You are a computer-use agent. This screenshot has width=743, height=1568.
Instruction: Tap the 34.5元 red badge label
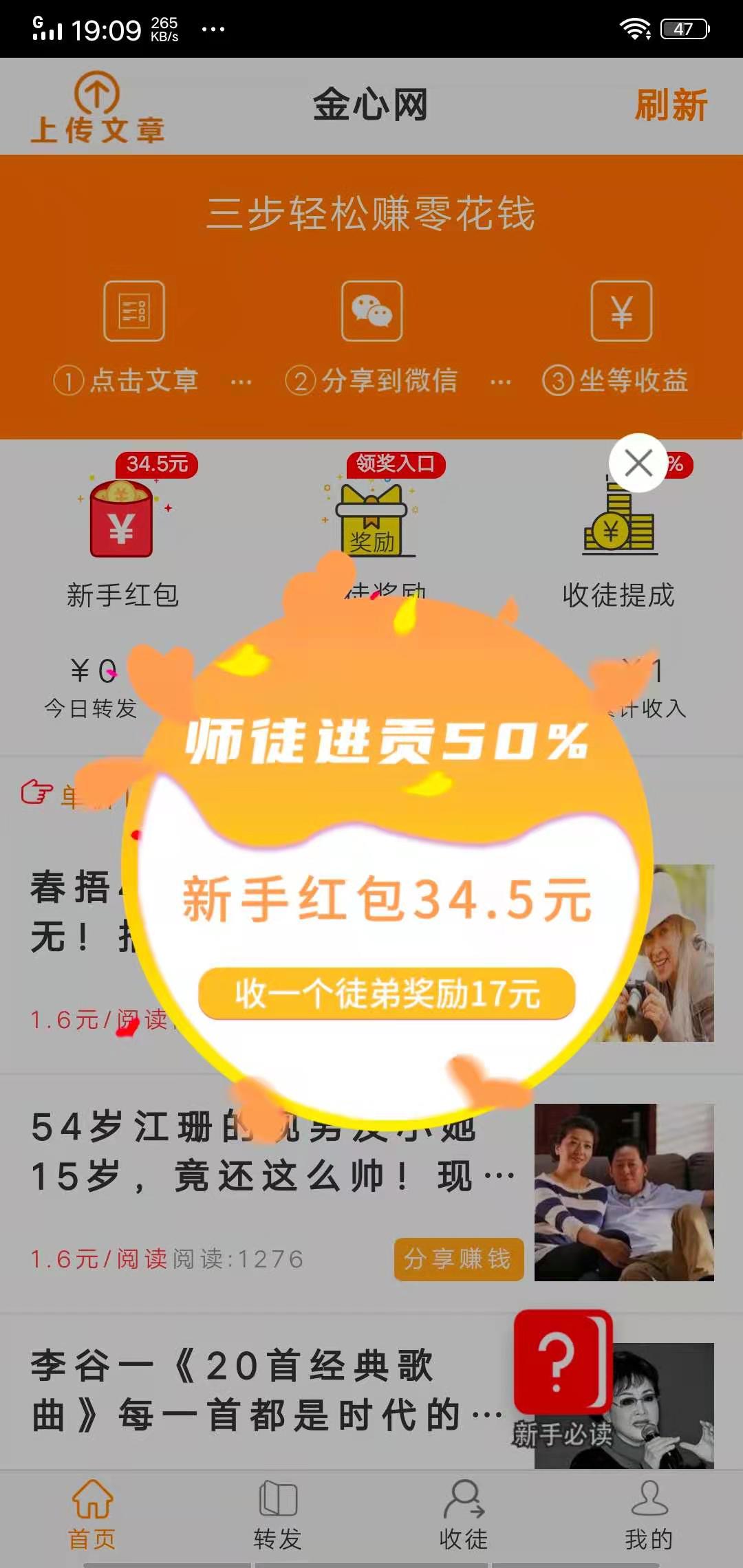155,464
